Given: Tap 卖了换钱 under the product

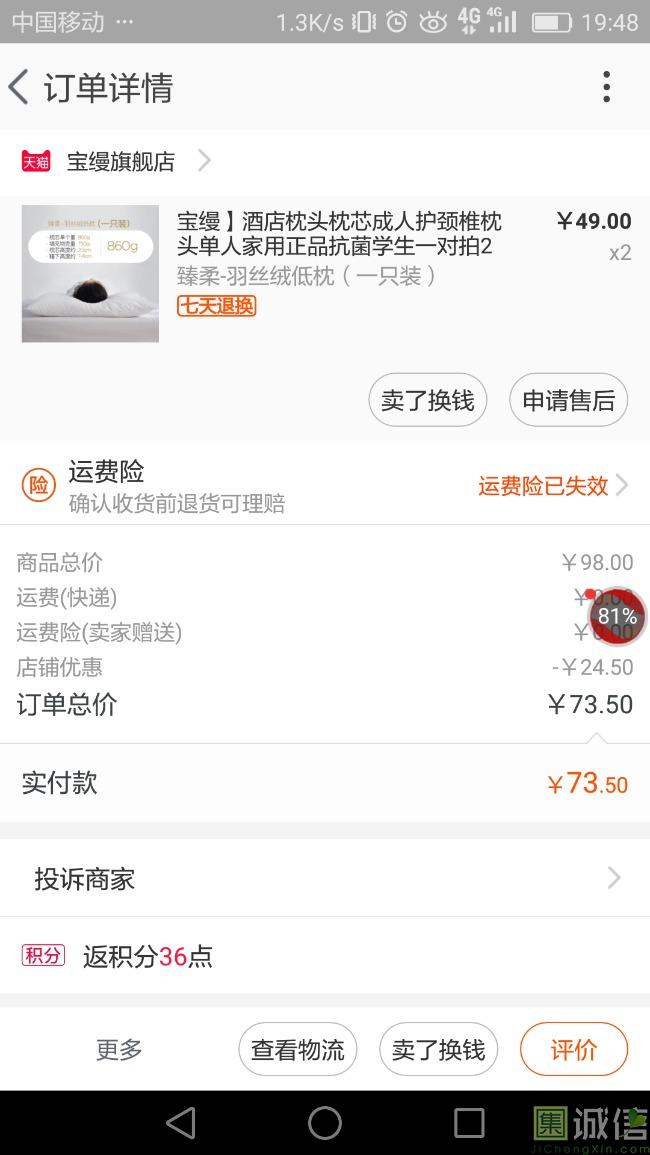Looking at the screenshot, I should click(427, 401).
